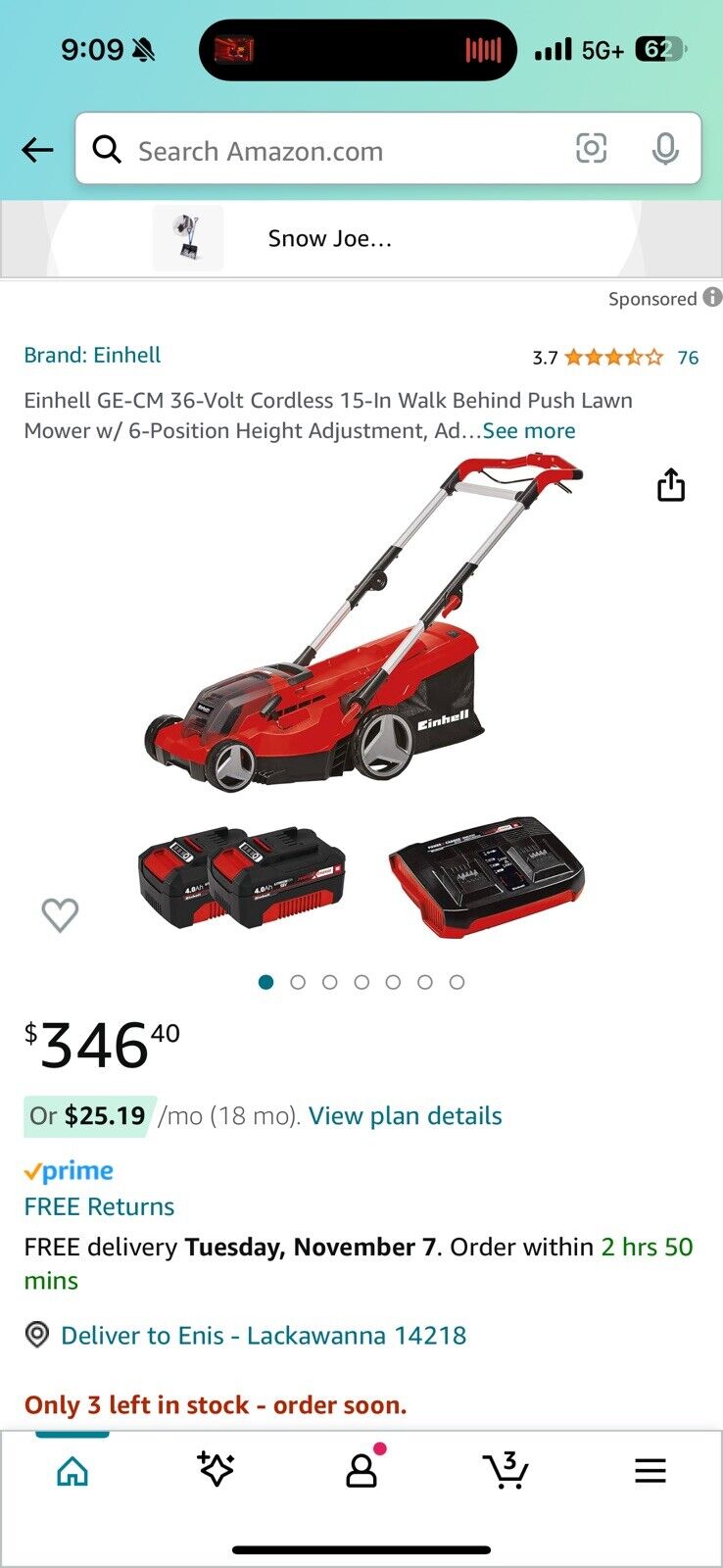Open the delivery location pin icon
The width and height of the screenshot is (723, 1568).
point(36,1335)
